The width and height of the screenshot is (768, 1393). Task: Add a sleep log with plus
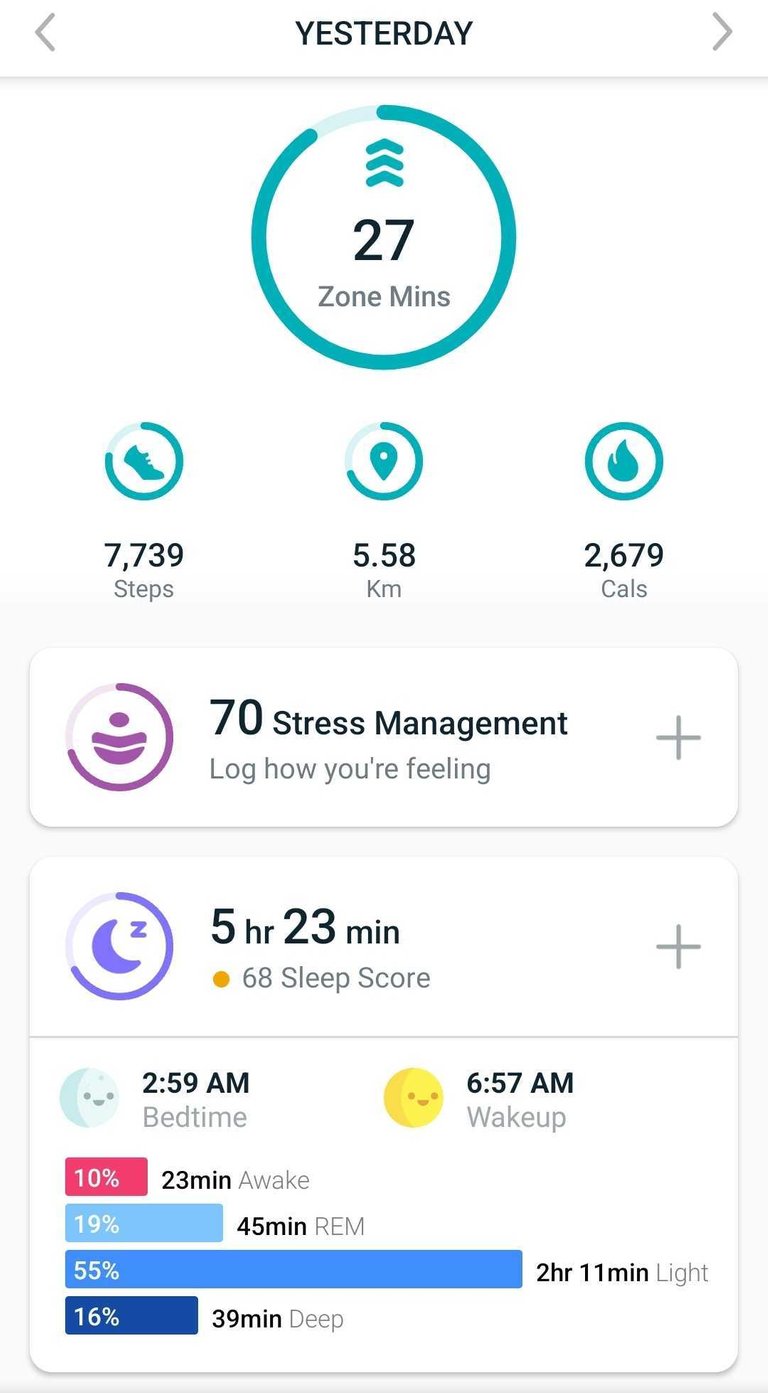[x=678, y=946]
